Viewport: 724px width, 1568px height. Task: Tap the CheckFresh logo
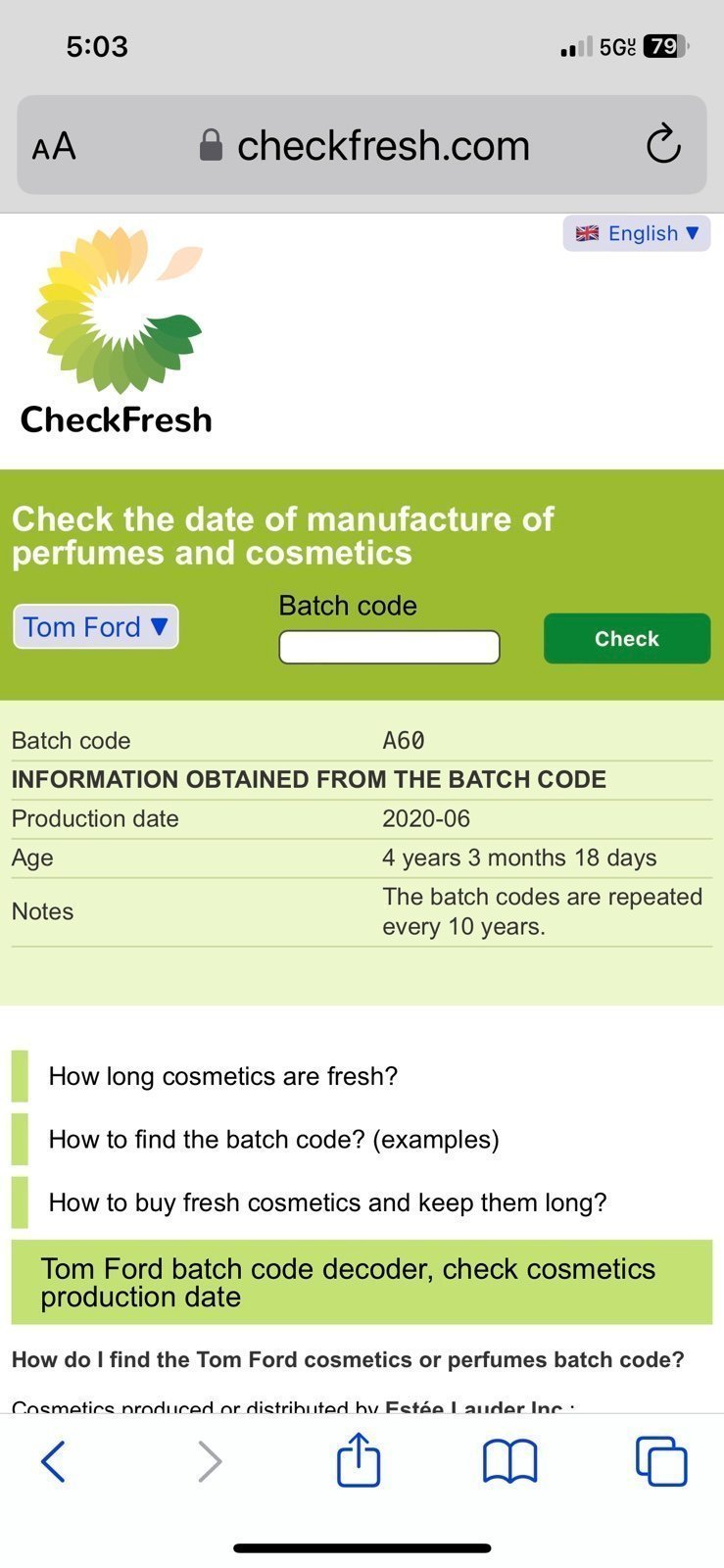[118, 331]
